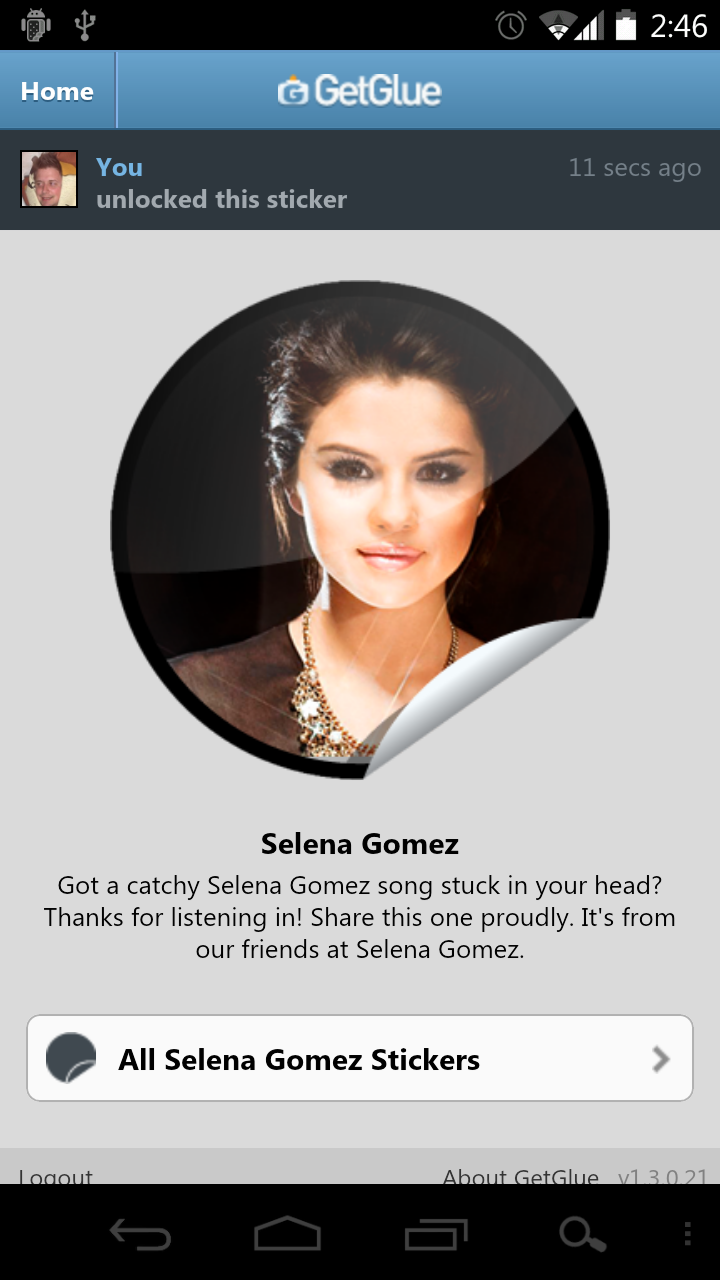Open your profile picture
Viewport: 720px width, 1280px height.
[x=49, y=179]
